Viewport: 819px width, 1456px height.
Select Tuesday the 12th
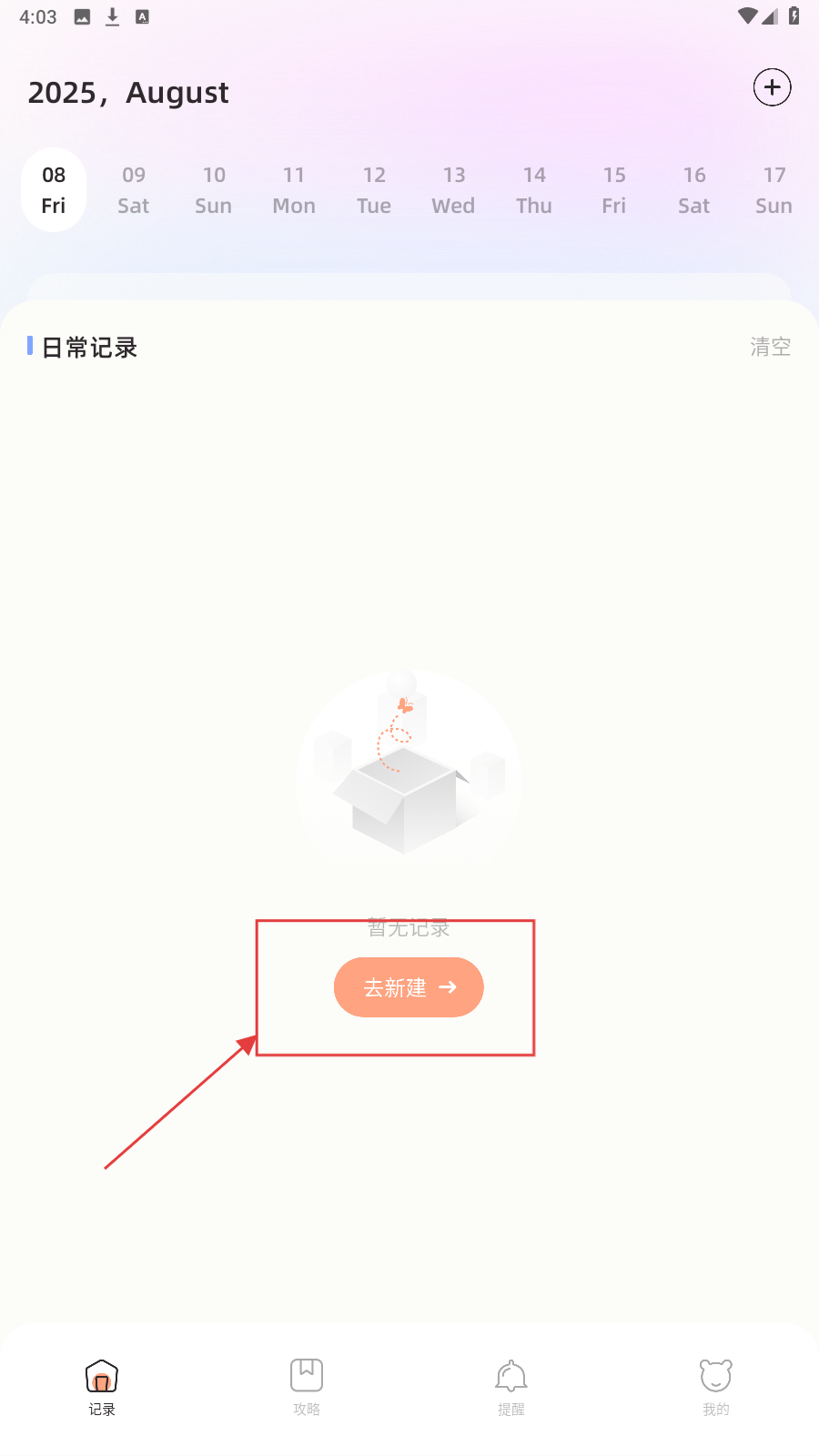click(374, 189)
